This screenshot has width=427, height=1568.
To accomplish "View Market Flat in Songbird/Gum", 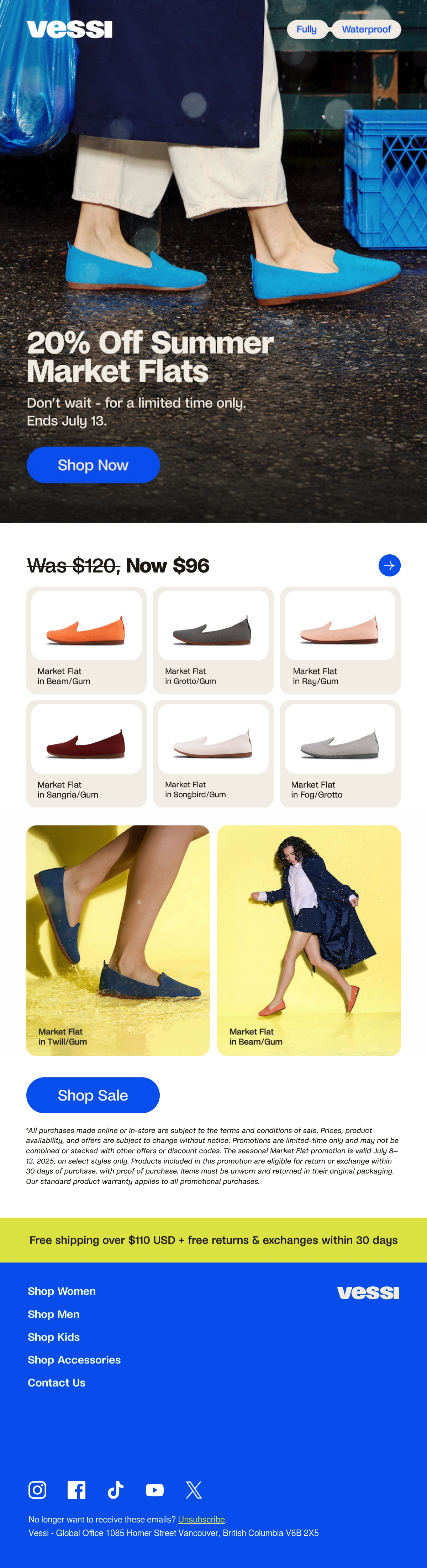I will pos(213,754).
